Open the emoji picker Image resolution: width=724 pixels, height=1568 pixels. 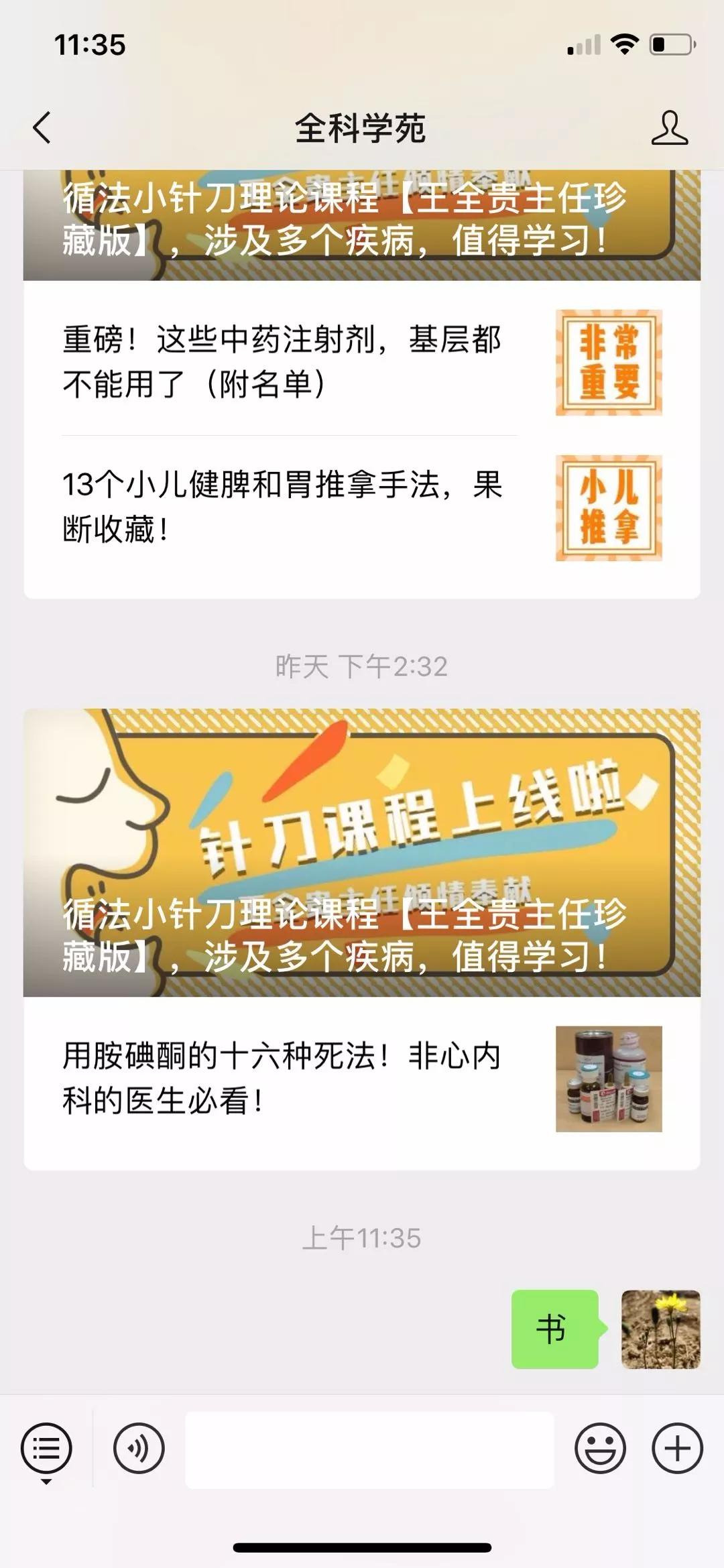point(600,1449)
